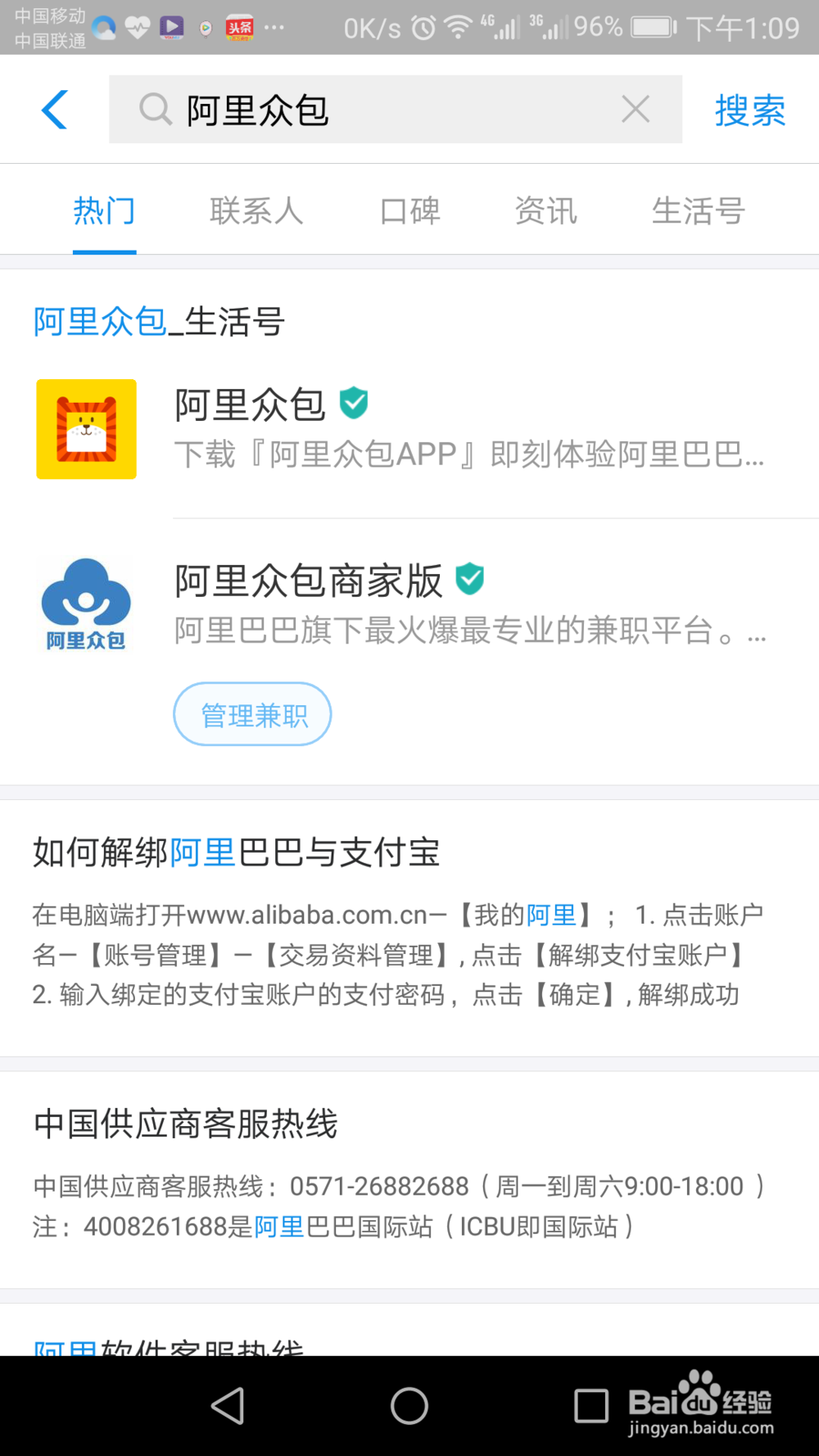Open the 阿里众包_生活号 link
Viewport: 819px width, 1456px height.
coord(156,323)
